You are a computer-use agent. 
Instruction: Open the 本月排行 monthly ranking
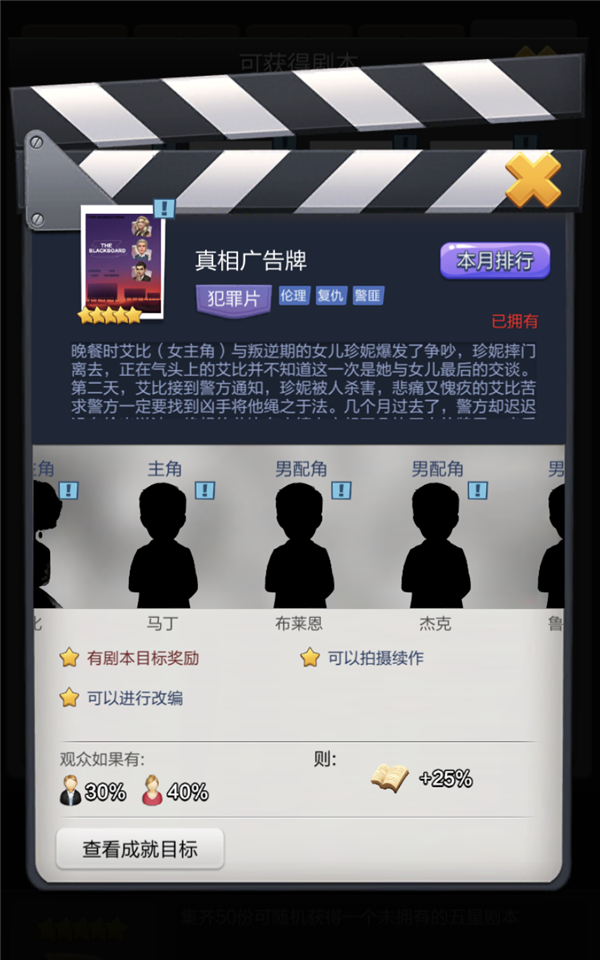pyautogui.click(x=495, y=262)
